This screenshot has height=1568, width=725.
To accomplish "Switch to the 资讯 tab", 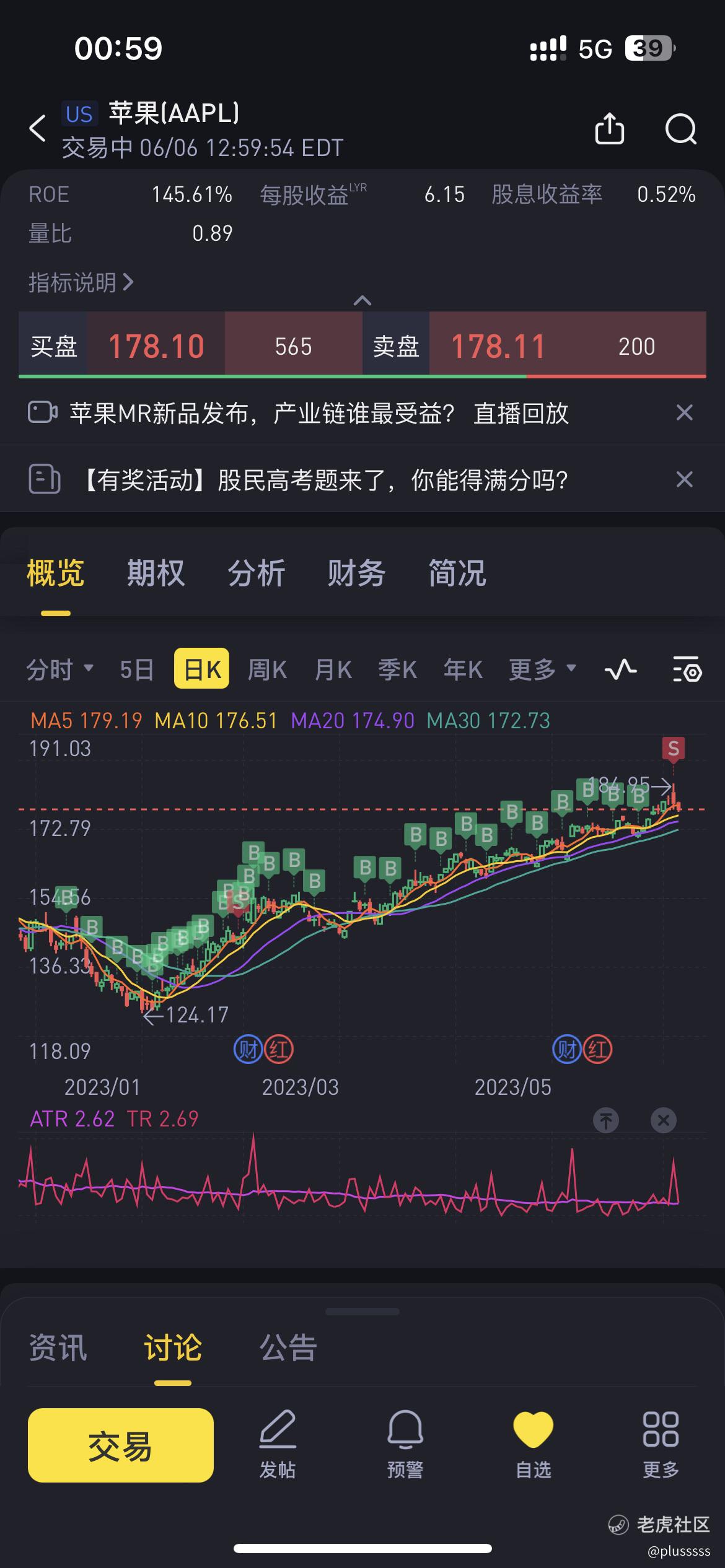I will tap(58, 1347).
